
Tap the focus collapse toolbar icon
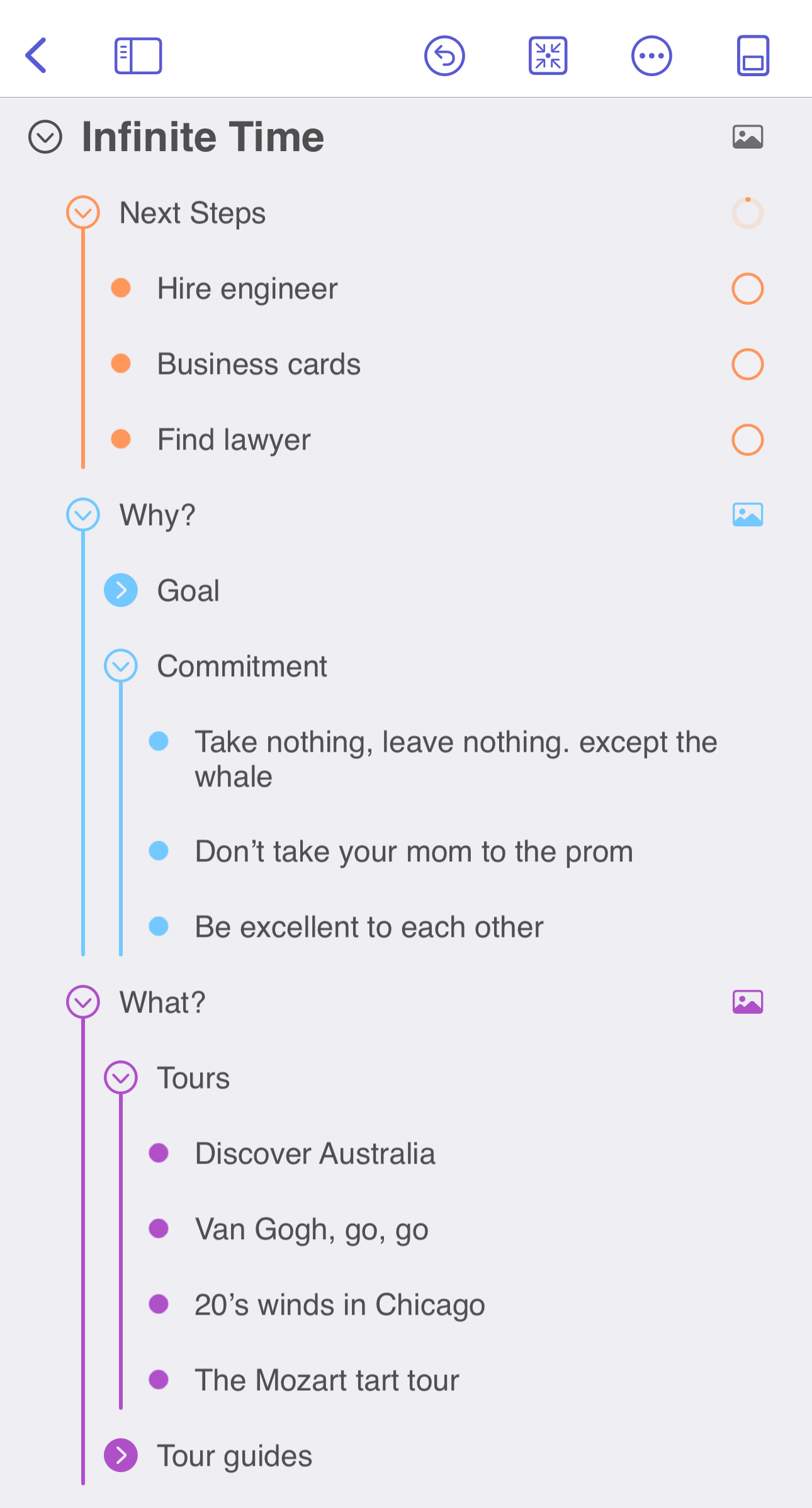548,55
